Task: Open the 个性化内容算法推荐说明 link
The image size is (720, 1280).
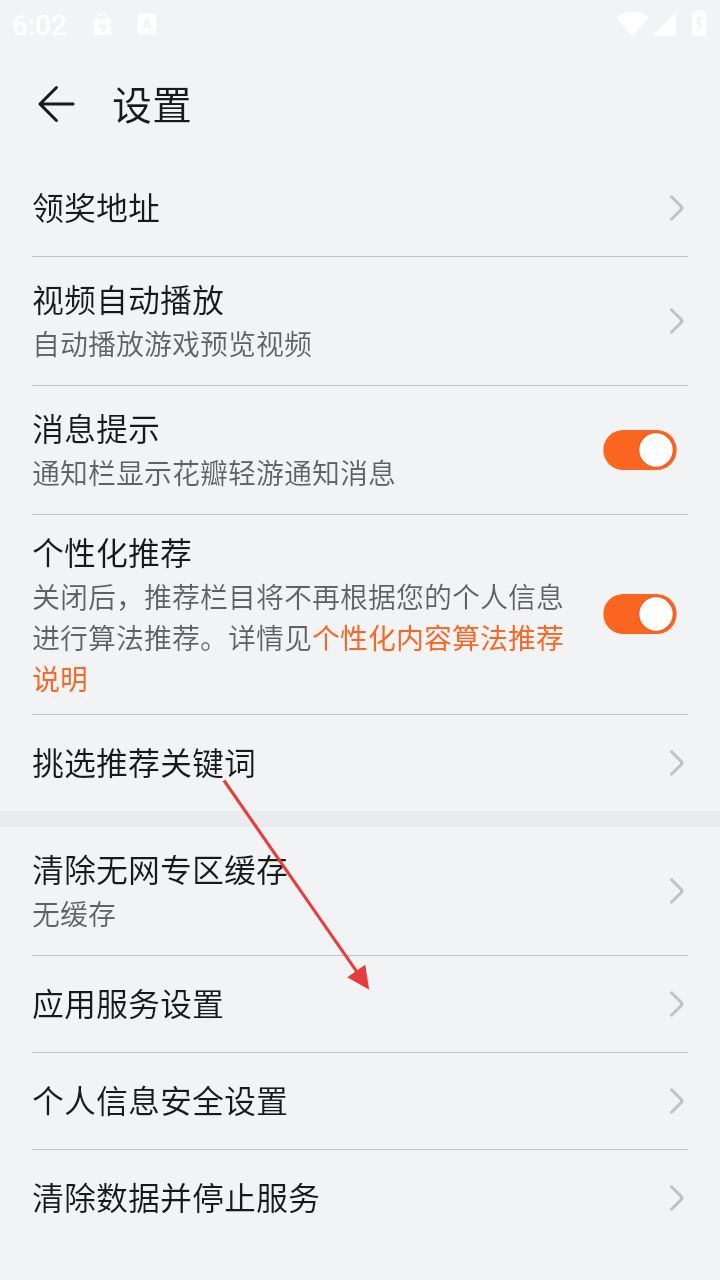Action: pos(438,638)
